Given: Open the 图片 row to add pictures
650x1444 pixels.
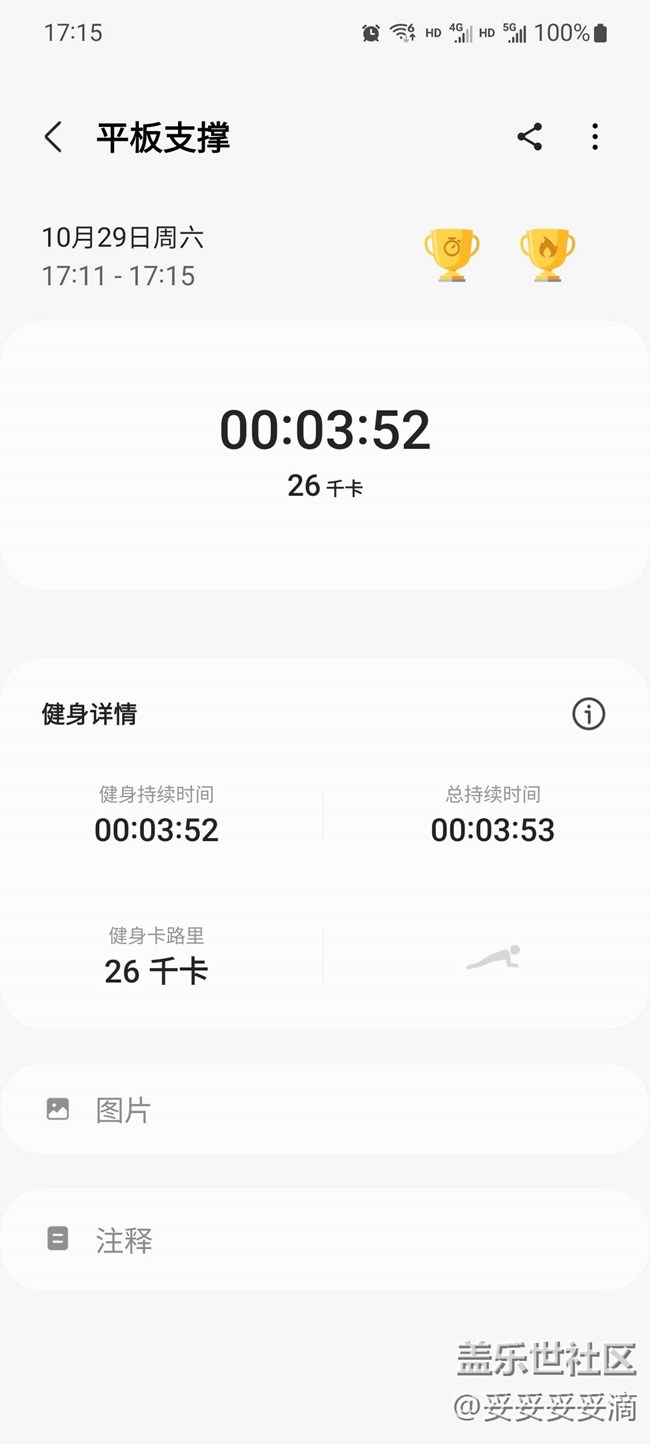Looking at the screenshot, I should (x=325, y=1109).
